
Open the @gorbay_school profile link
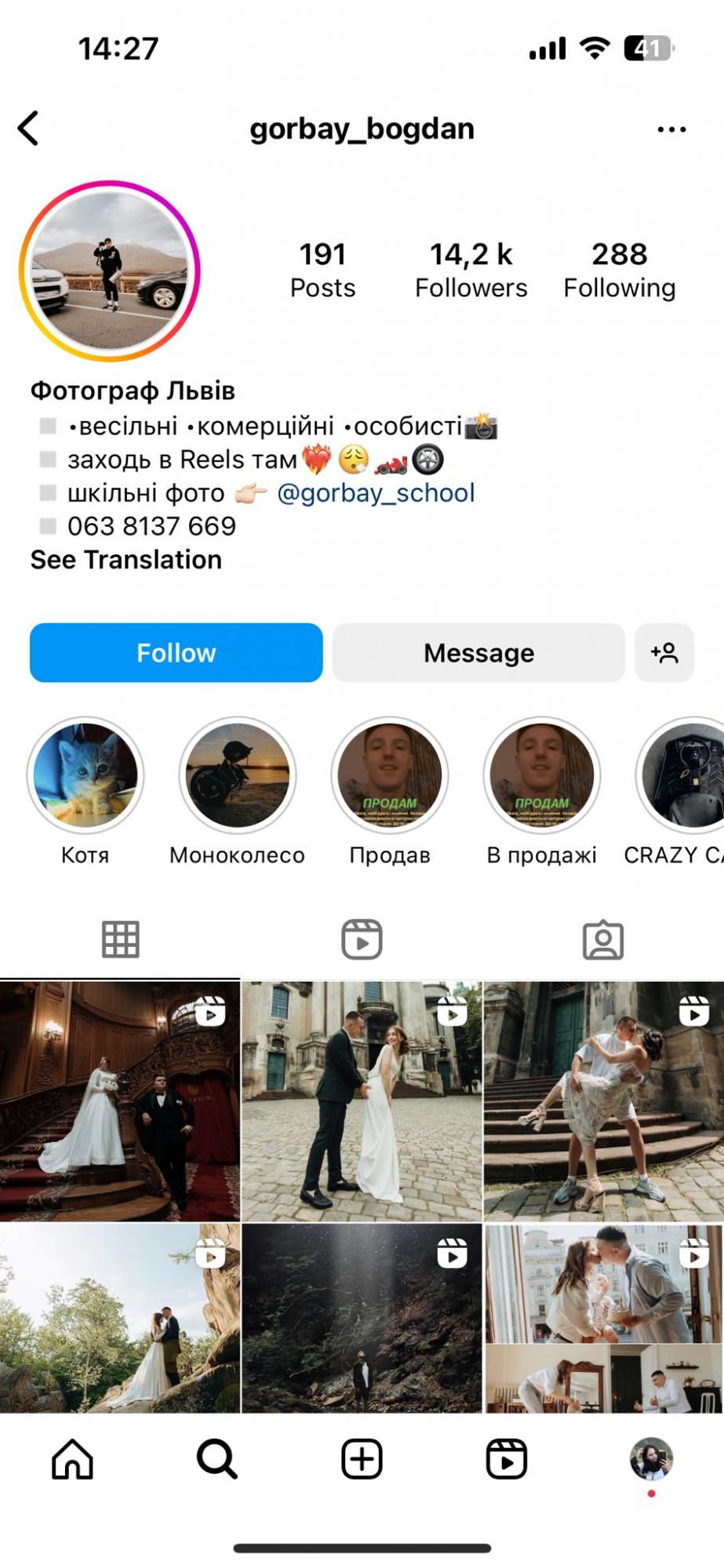pos(376,493)
